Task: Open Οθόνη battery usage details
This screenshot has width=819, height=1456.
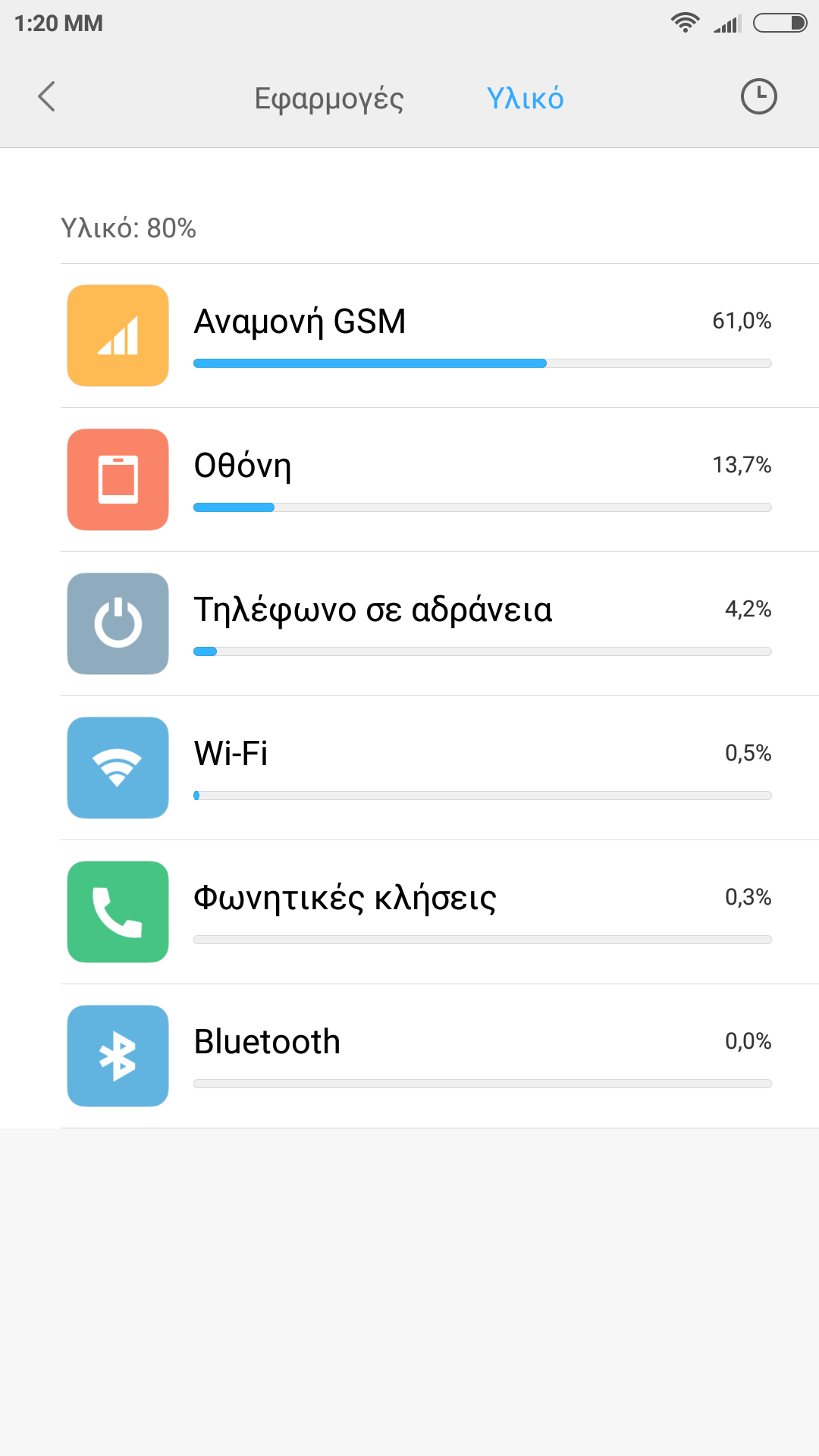Action: (440, 480)
